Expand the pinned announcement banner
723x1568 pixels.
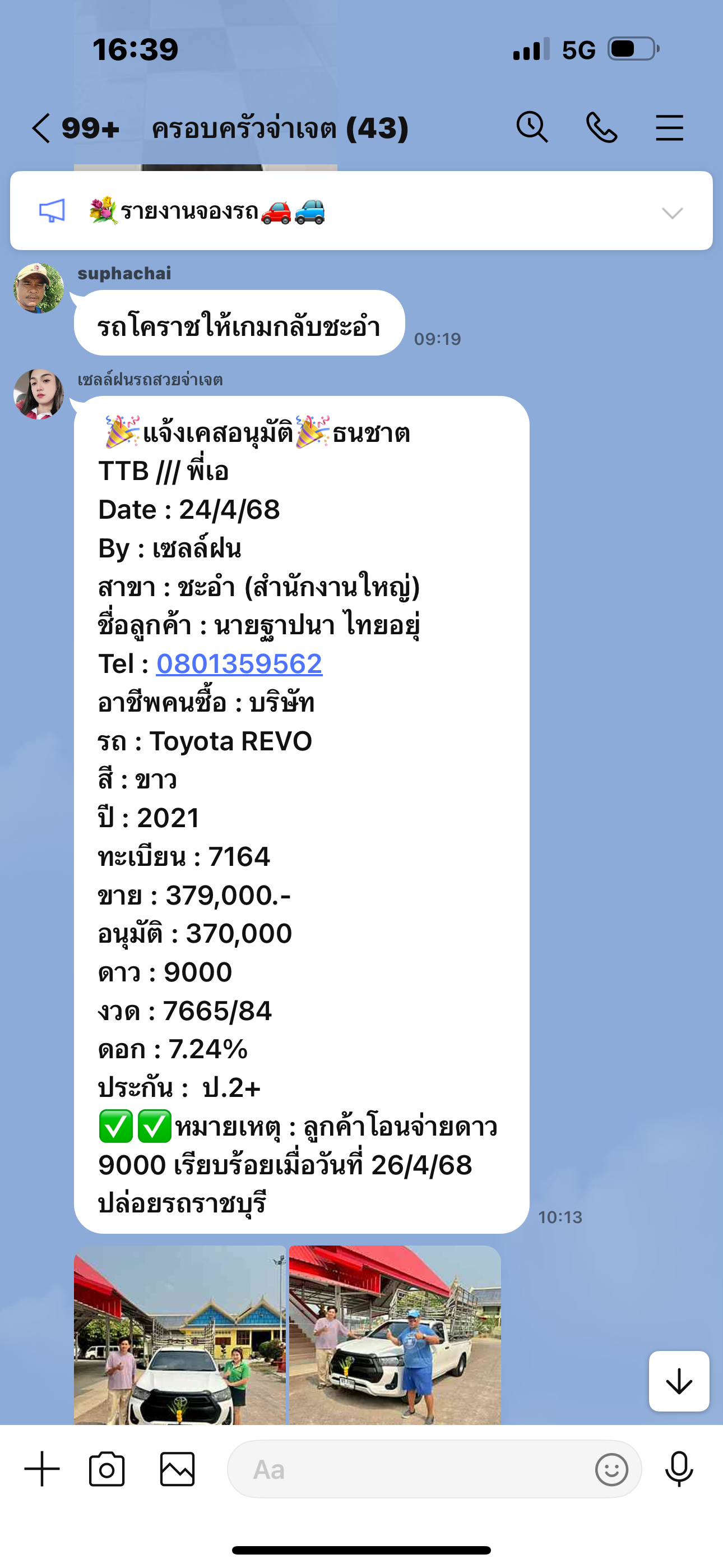[x=672, y=213]
